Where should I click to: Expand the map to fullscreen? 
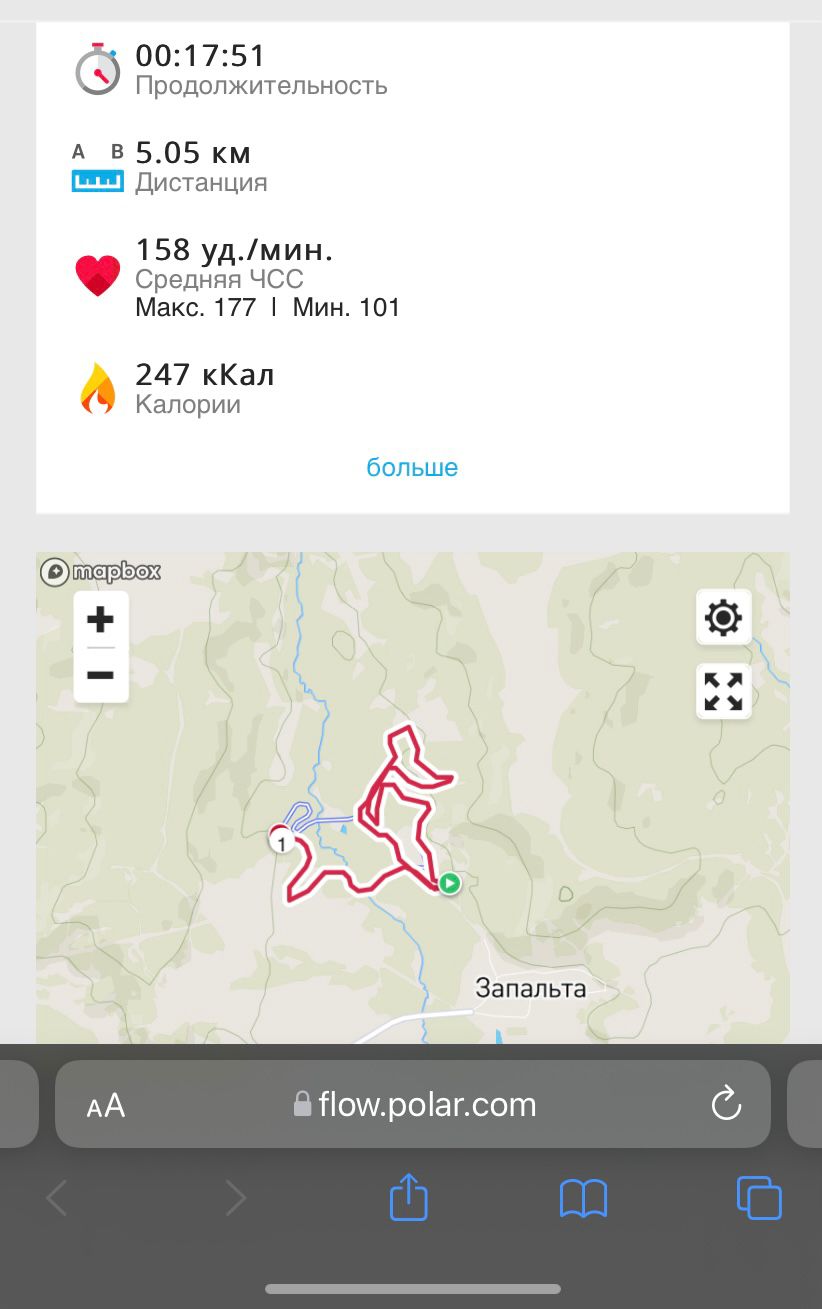click(723, 691)
